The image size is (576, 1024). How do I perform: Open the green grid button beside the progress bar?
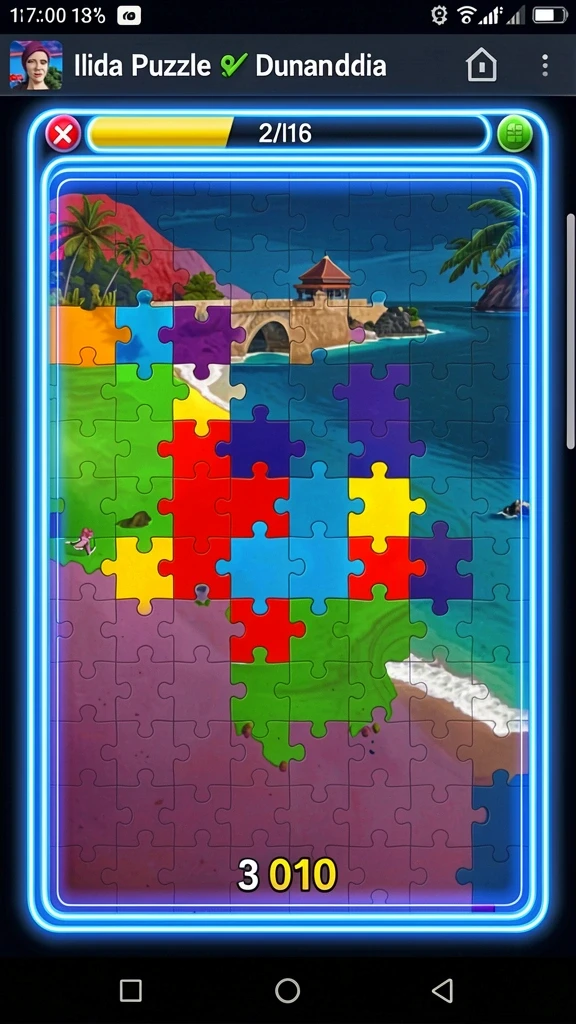[515, 134]
